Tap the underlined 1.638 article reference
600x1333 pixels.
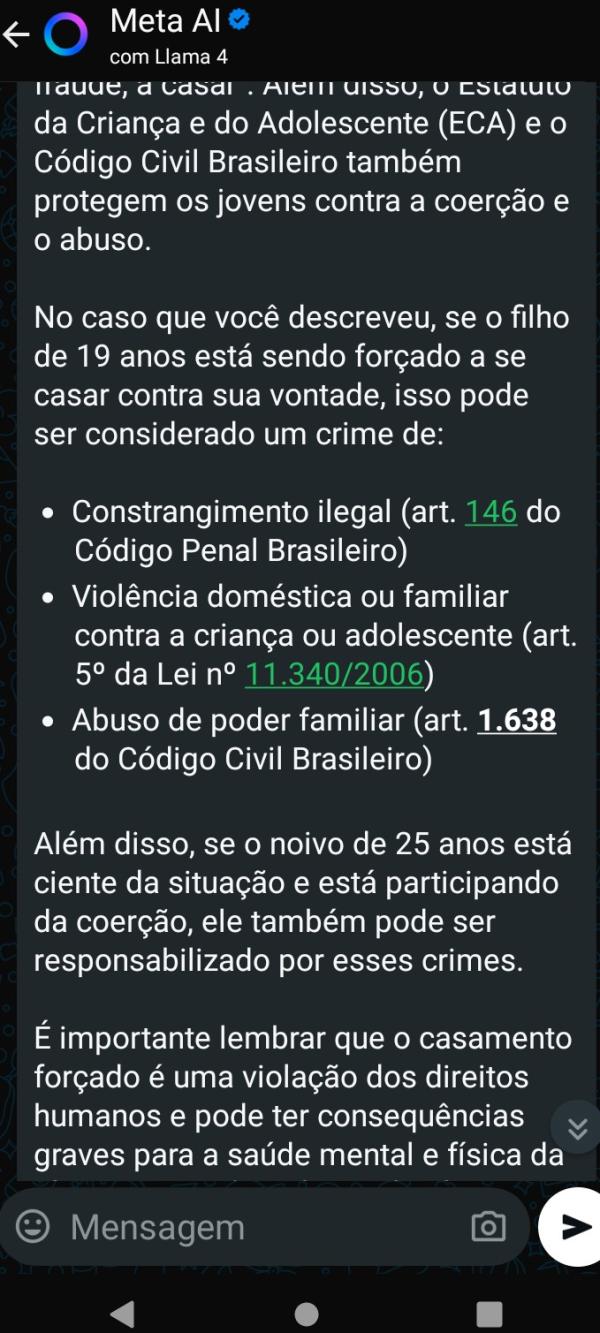[517, 720]
